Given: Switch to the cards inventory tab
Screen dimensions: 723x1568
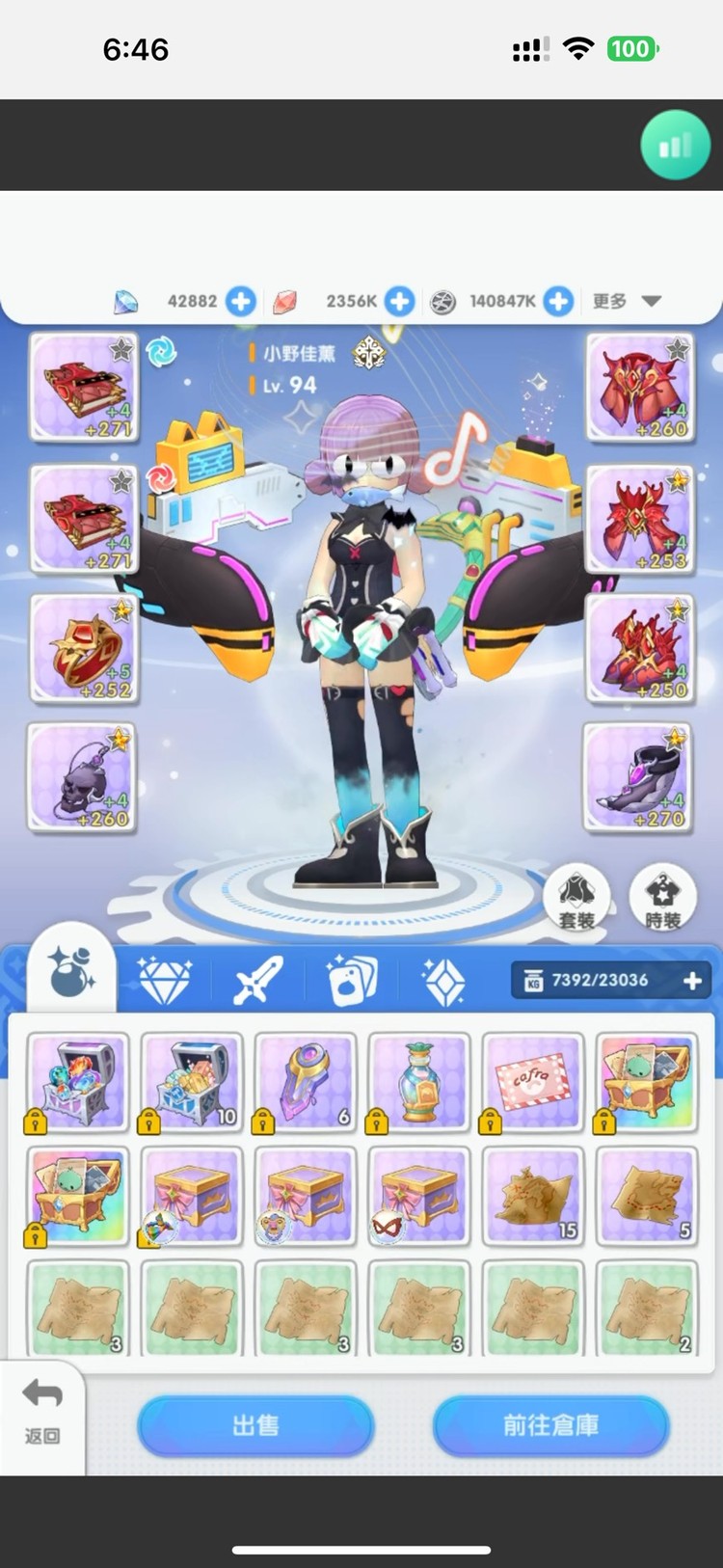Looking at the screenshot, I should click(x=351, y=981).
